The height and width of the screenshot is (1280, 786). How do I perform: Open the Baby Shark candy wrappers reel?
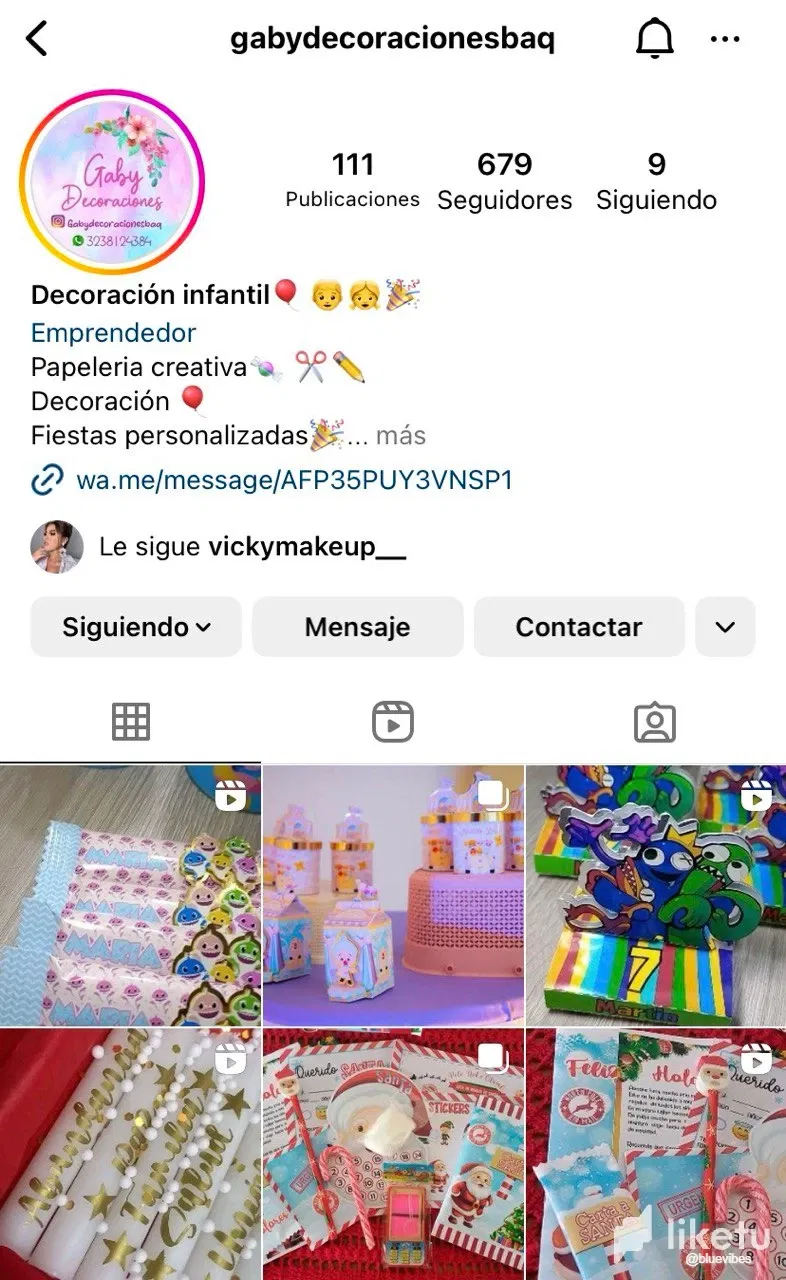pyautogui.click(x=130, y=895)
